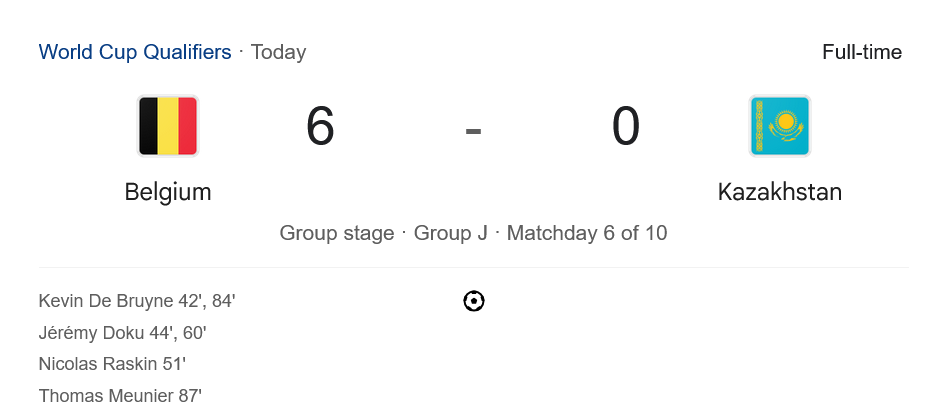The image size is (948, 420).
Task: Open the Belgium team page
Action: pos(168,191)
